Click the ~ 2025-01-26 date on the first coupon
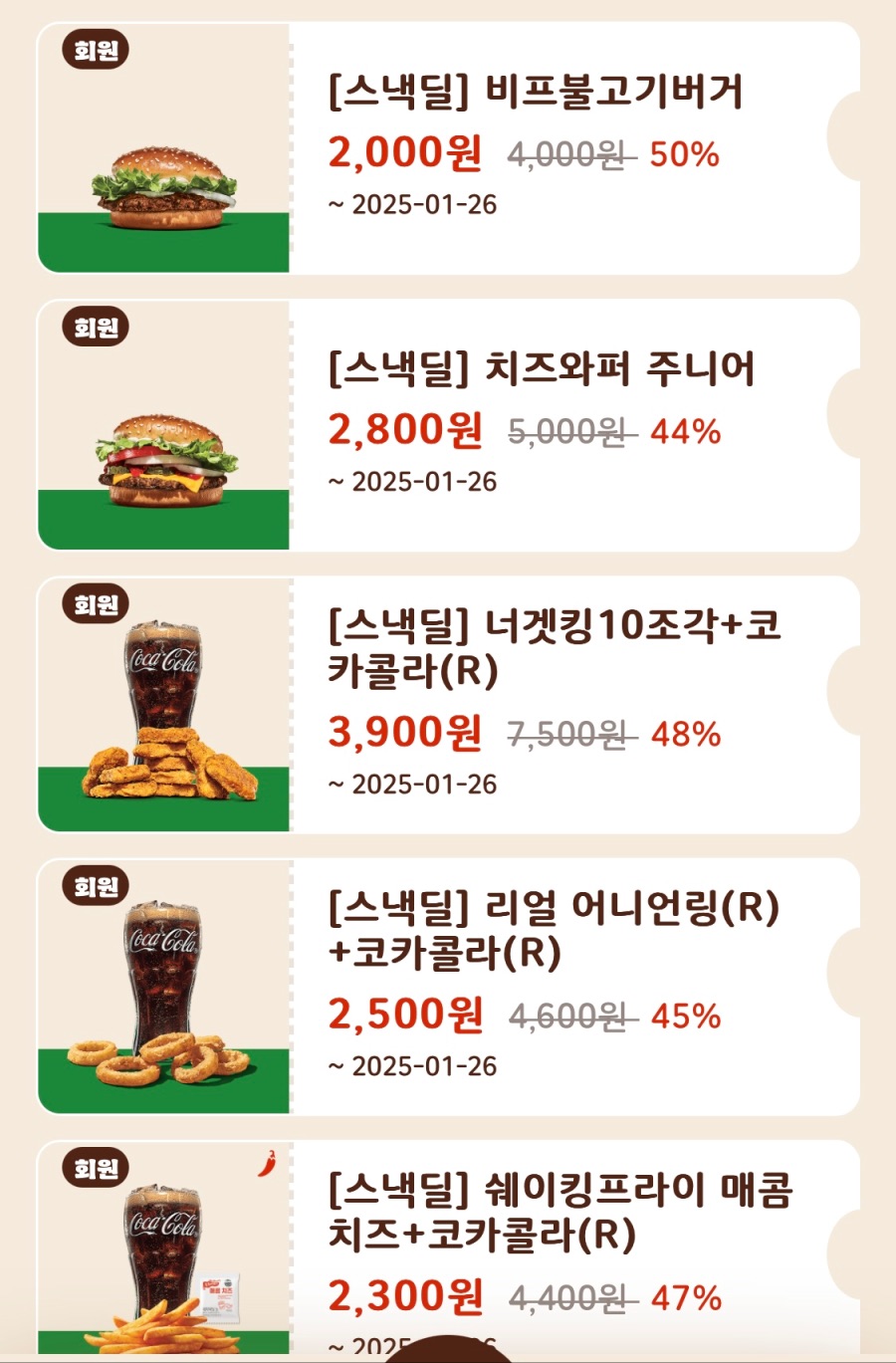 click(415, 205)
